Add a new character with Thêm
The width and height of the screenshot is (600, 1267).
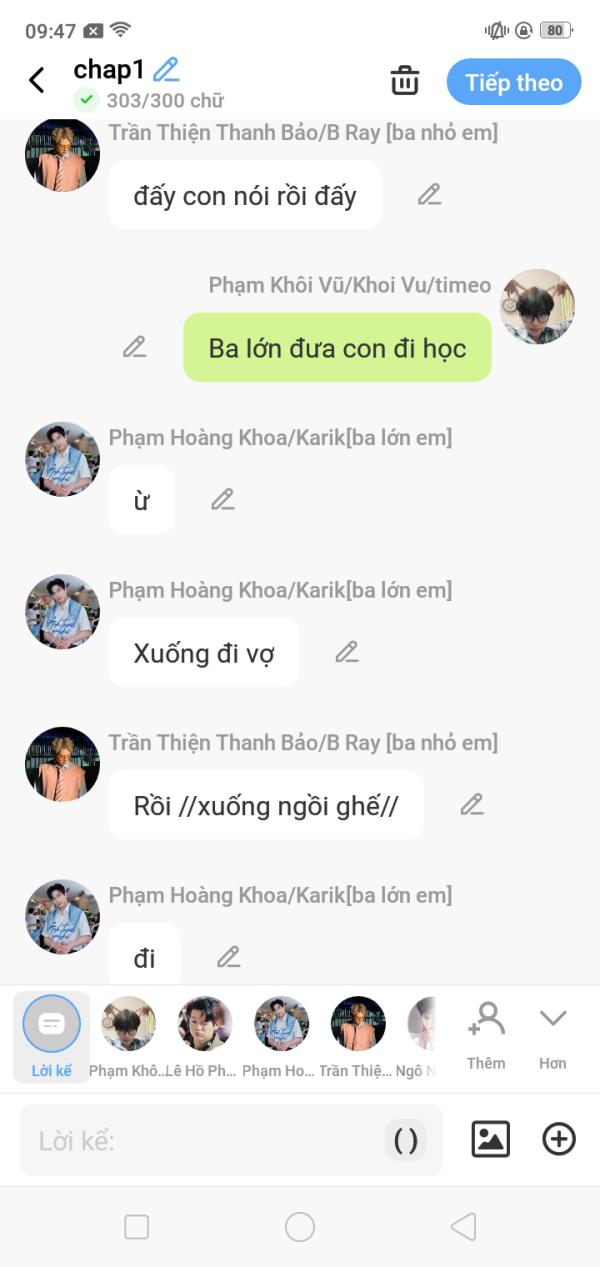coord(486,1036)
